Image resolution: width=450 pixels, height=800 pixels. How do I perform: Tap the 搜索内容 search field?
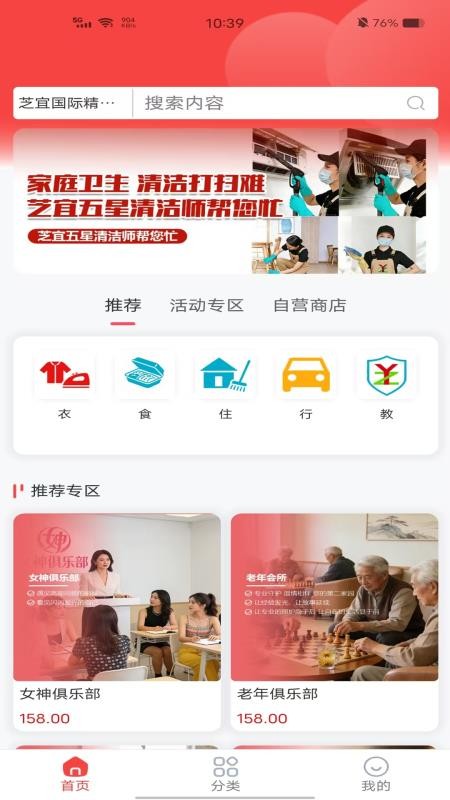coord(270,103)
